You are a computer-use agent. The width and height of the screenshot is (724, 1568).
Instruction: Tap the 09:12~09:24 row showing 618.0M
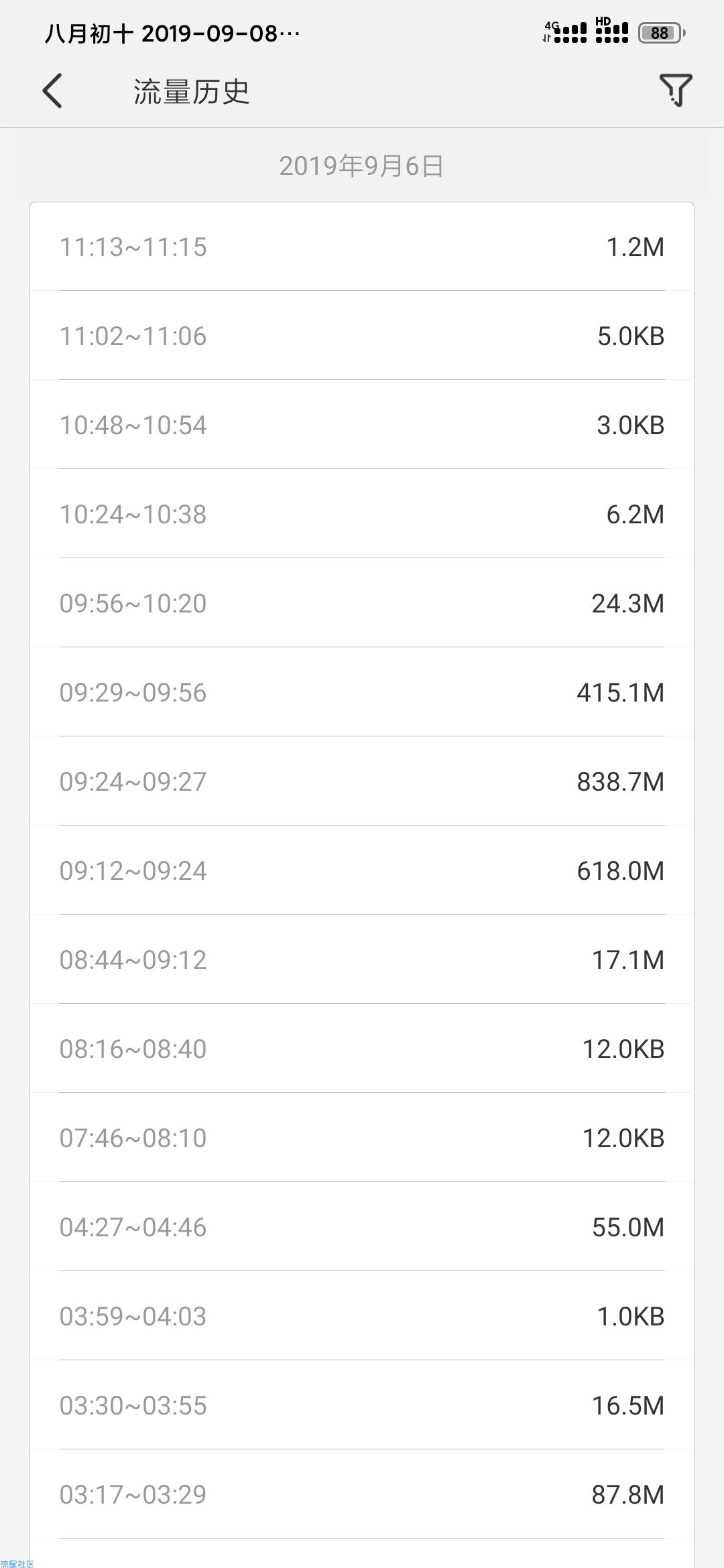pyautogui.click(x=362, y=870)
